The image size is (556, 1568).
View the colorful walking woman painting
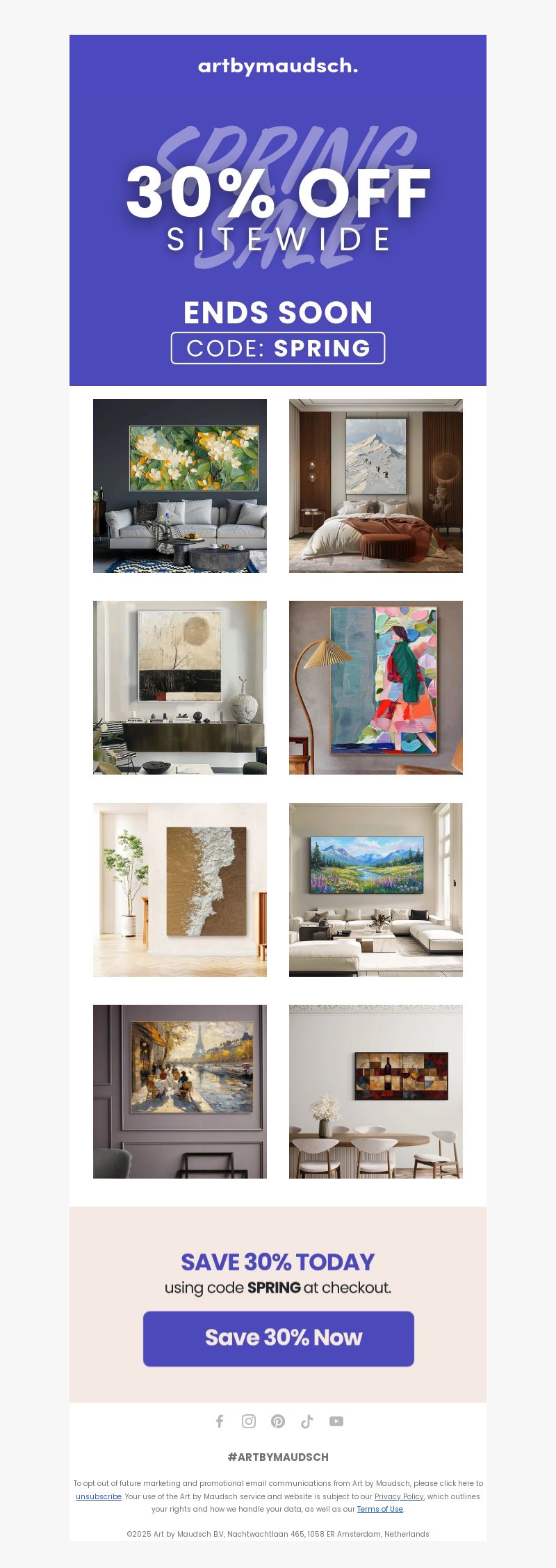(376, 688)
